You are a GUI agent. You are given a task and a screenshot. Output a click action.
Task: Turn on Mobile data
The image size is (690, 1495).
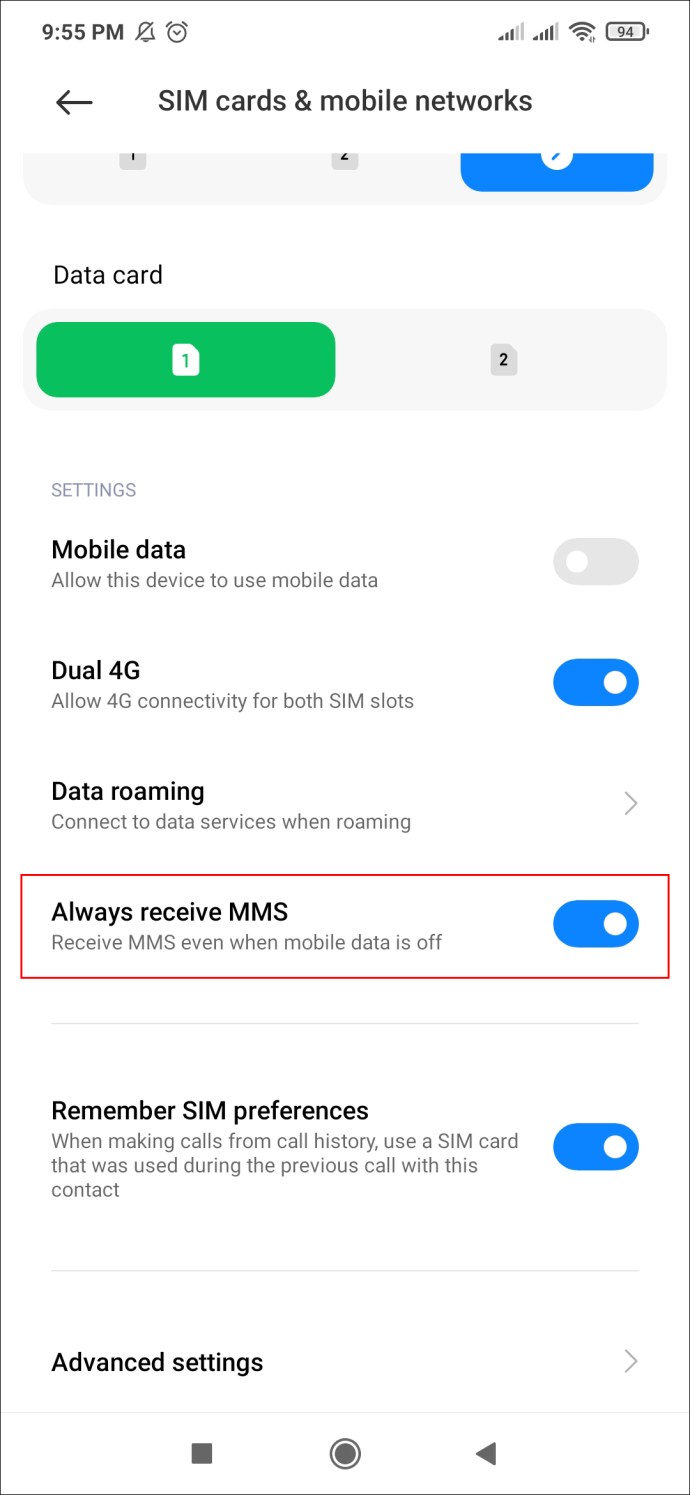596,562
